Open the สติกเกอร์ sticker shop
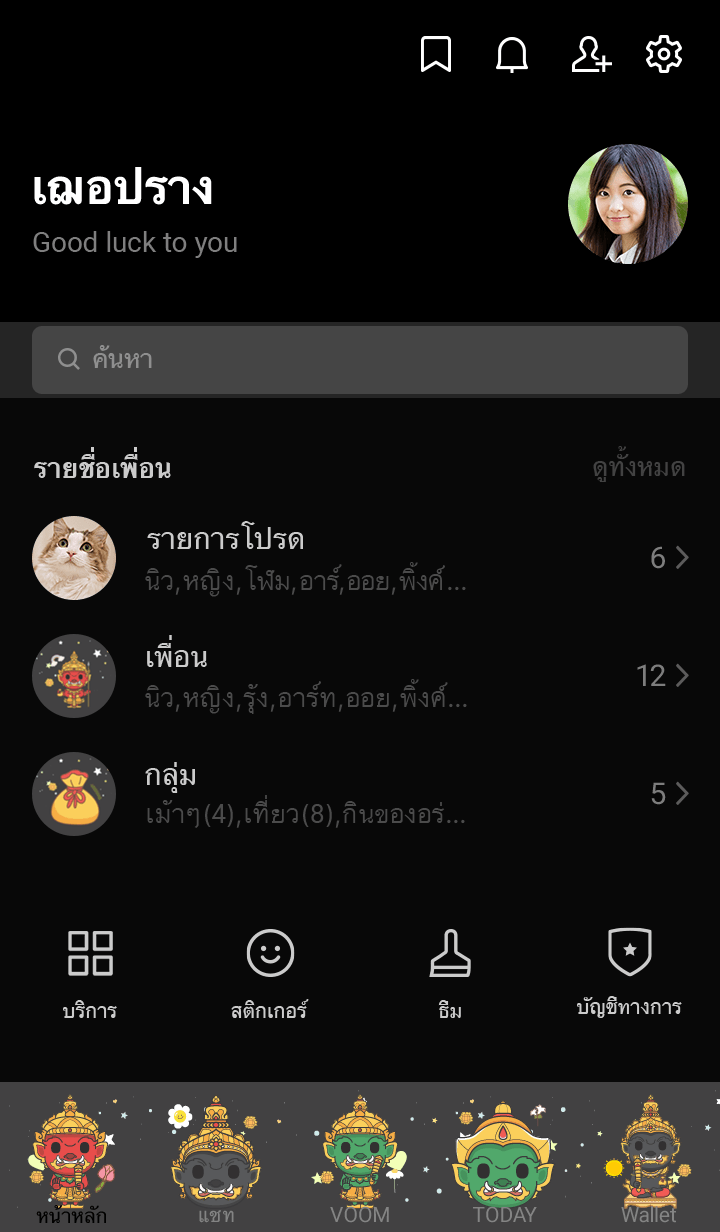The image size is (720, 1232). [x=270, y=972]
